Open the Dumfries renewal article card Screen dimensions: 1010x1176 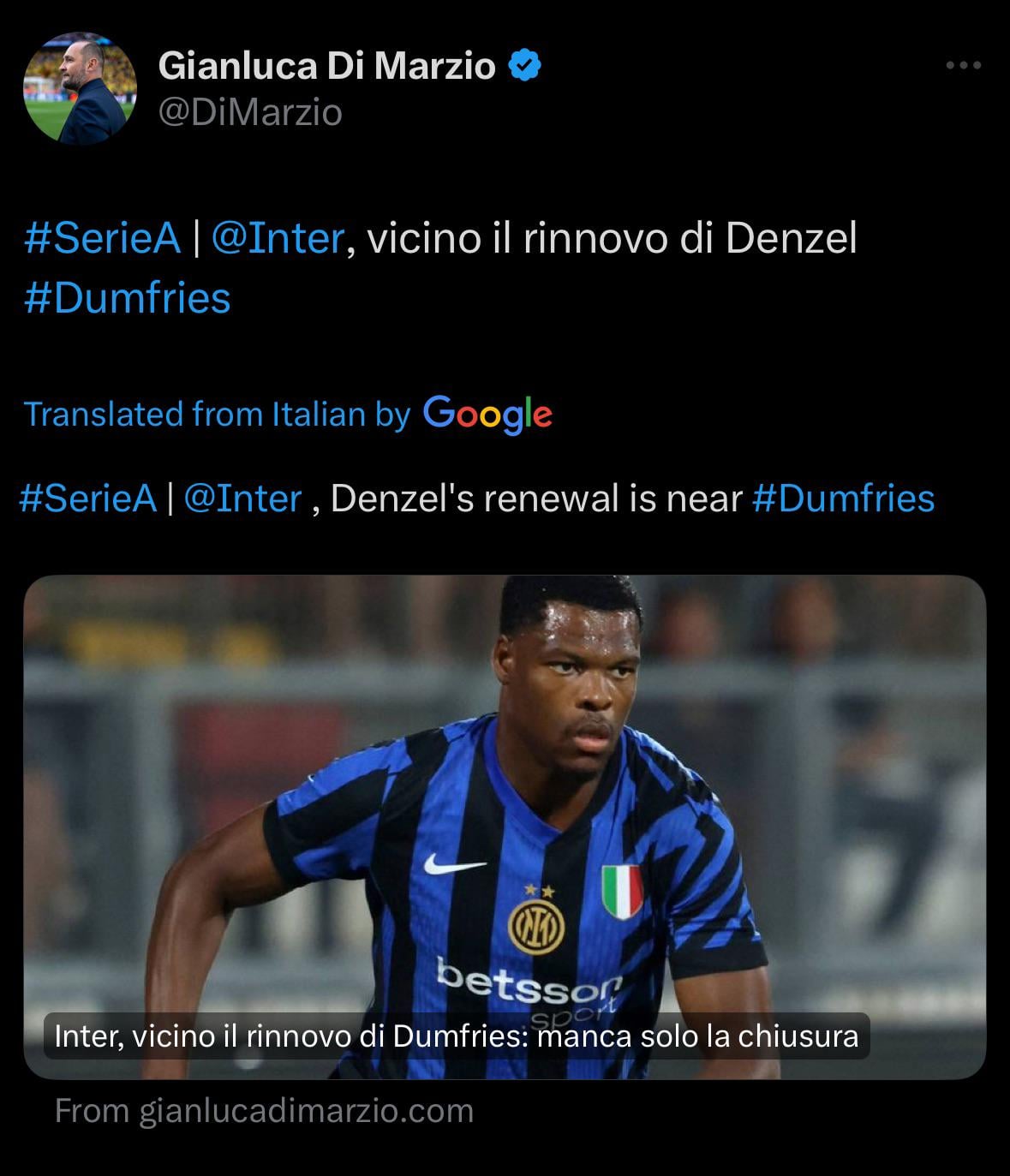[x=505, y=826]
